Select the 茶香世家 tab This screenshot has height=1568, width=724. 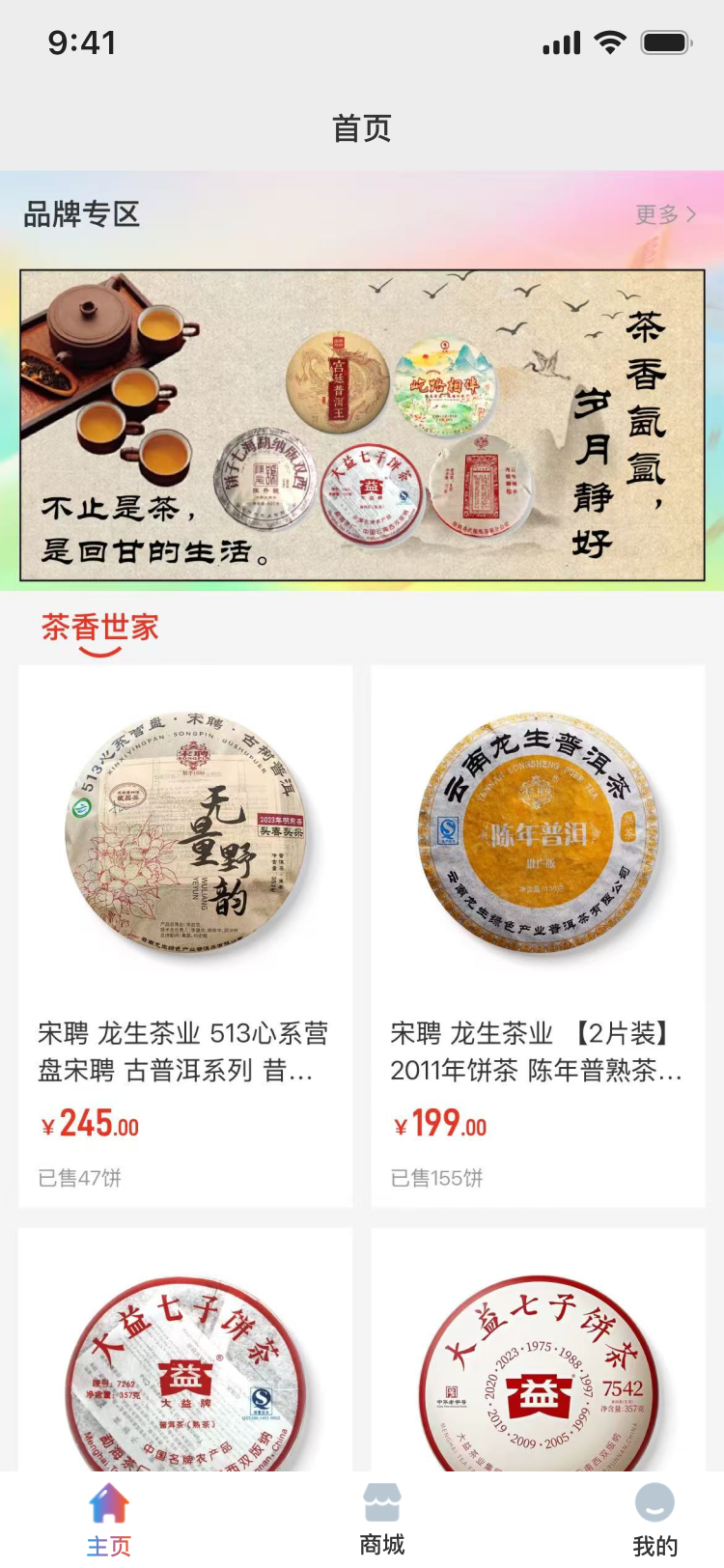coord(99,629)
